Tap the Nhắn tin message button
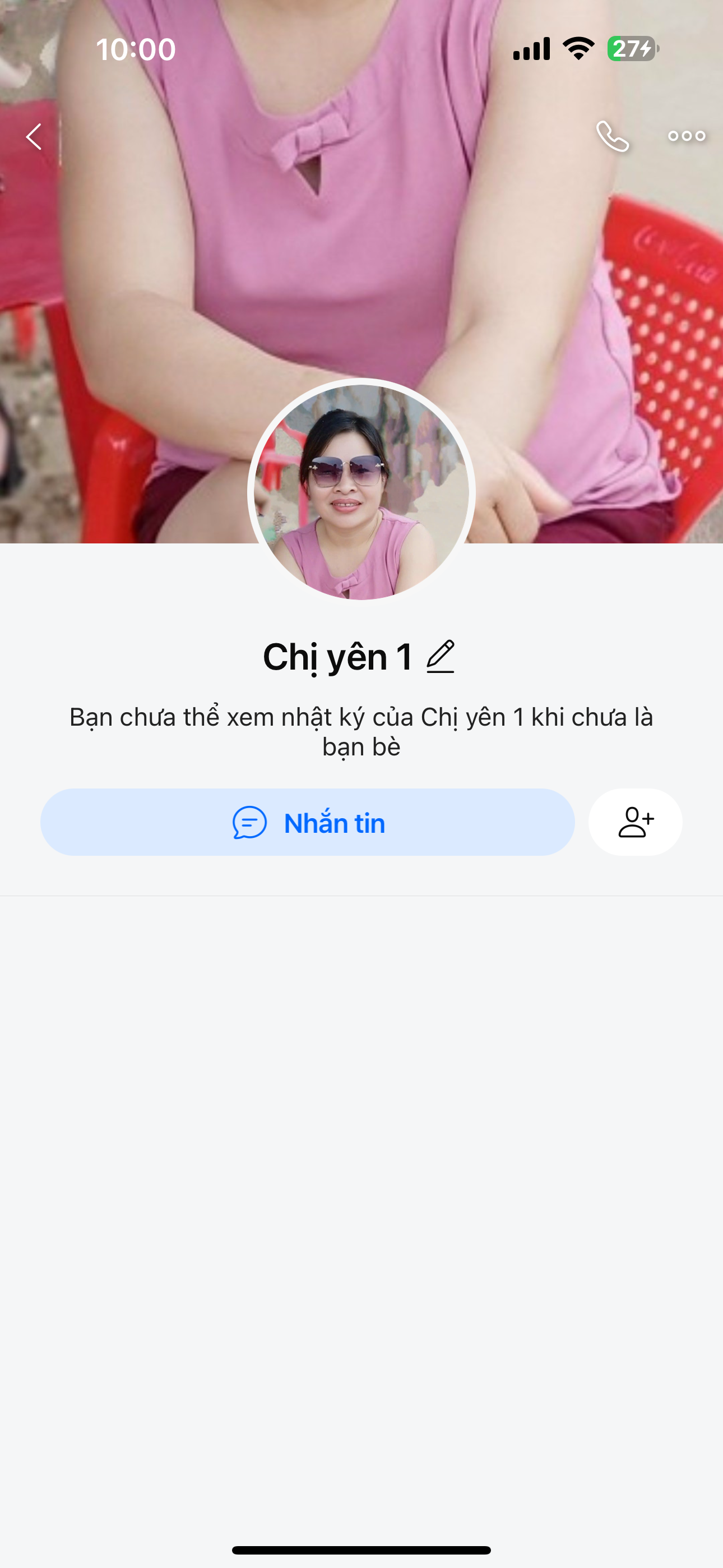The image size is (723, 1568). [307, 822]
